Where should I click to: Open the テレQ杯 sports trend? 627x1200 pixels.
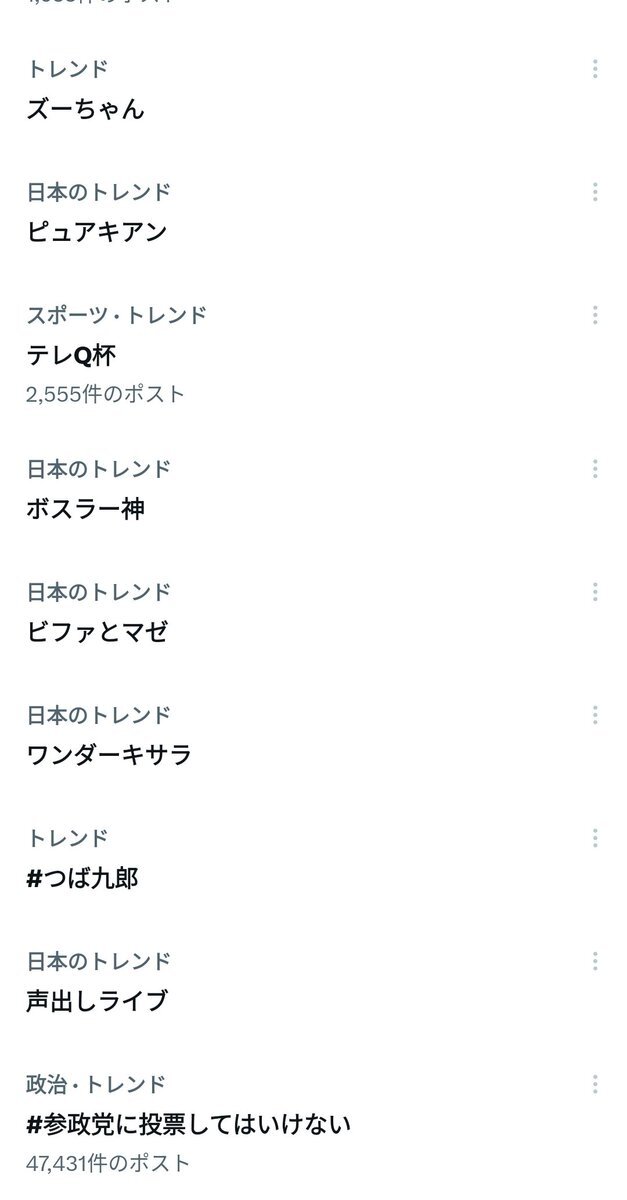tap(73, 355)
